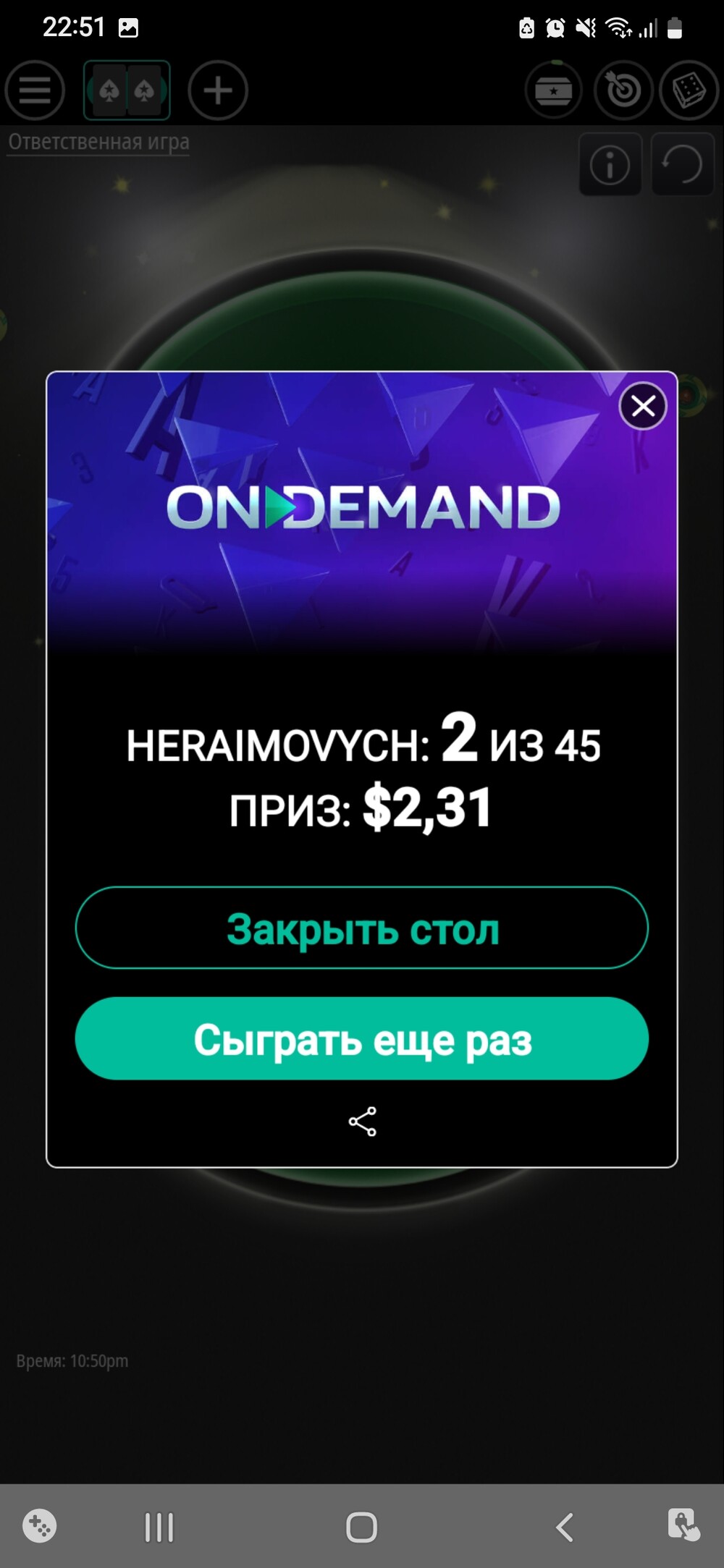Tap Сыграть еще раз to play again
Image resolution: width=724 pixels, height=1568 pixels.
[x=362, y=1038]
